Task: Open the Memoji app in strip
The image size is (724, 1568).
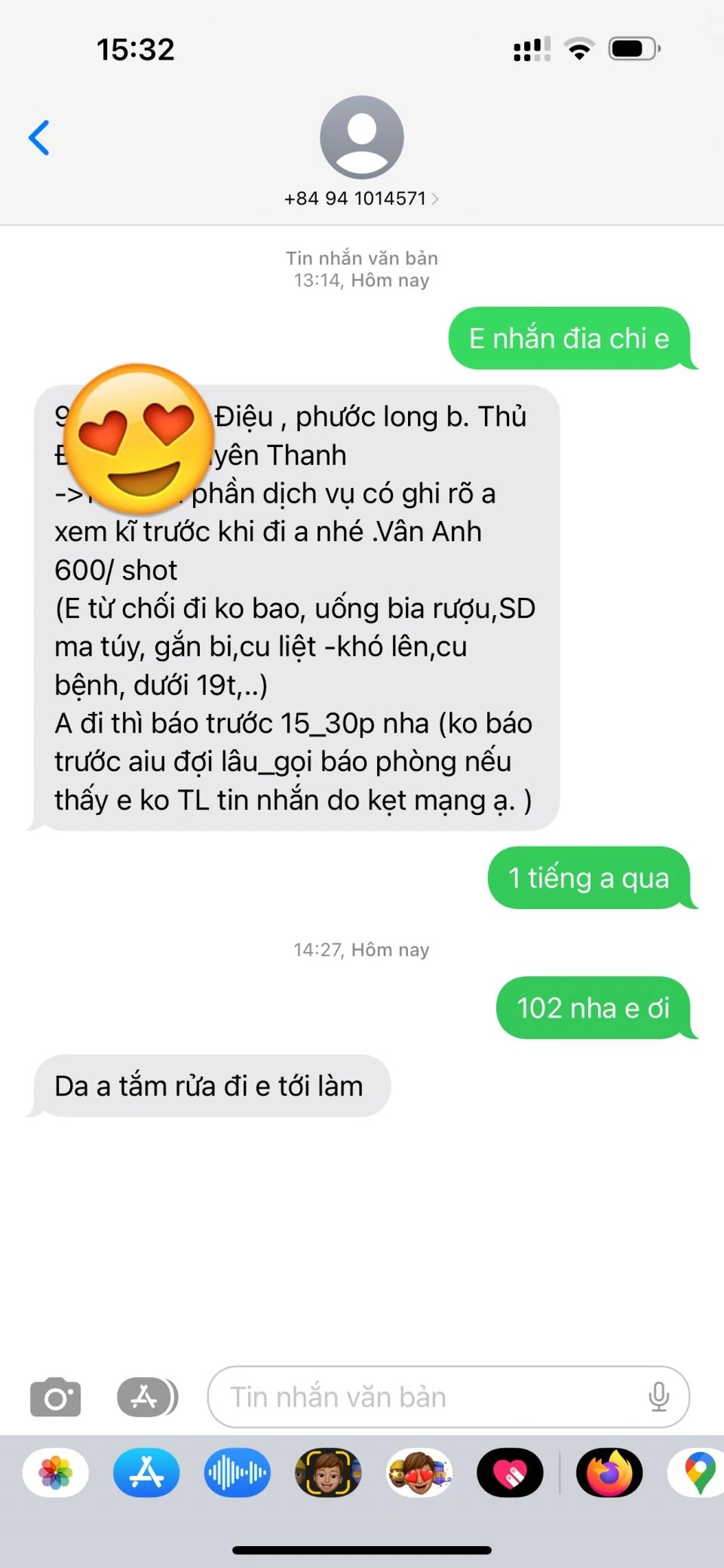Action: (x=328, y=1472)
